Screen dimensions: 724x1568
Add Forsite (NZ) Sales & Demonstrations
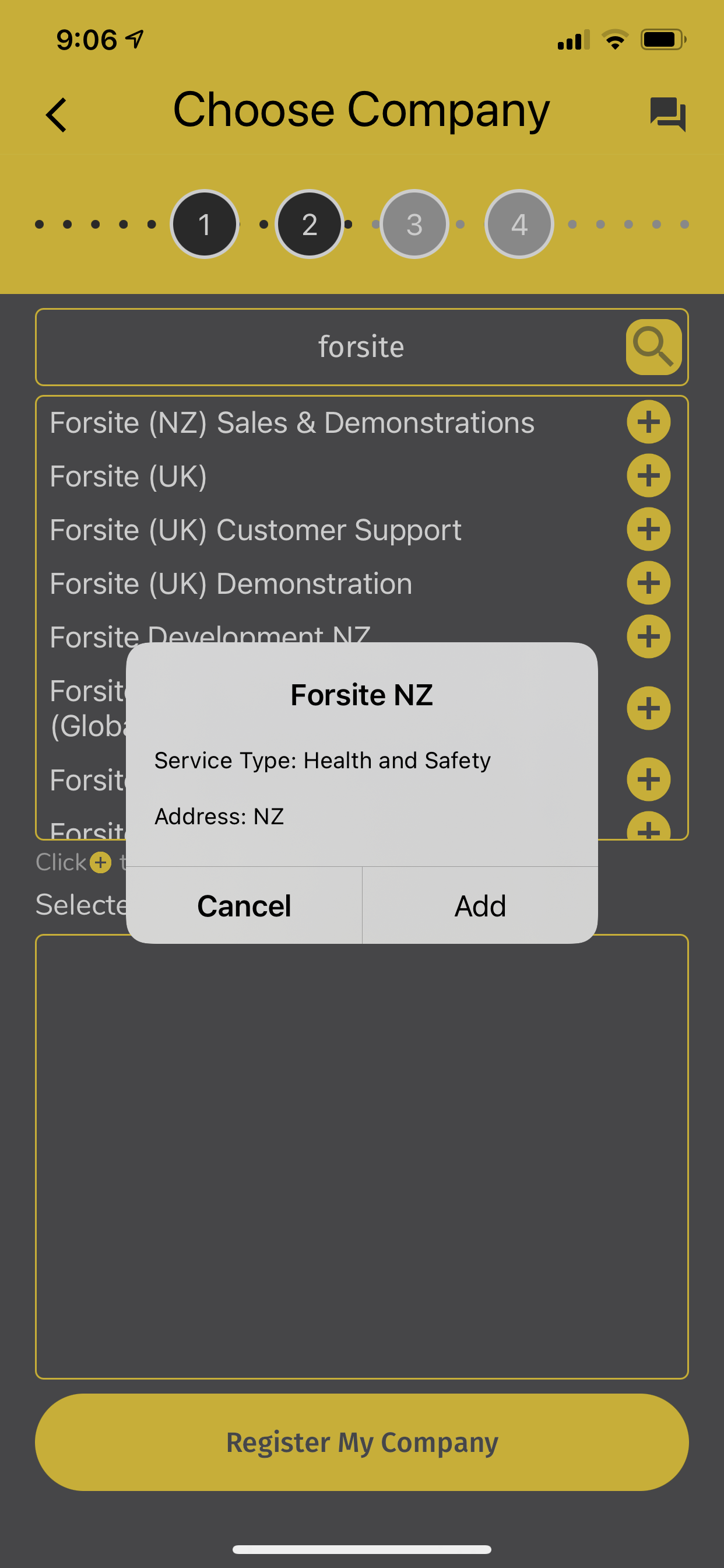point(649,422)
